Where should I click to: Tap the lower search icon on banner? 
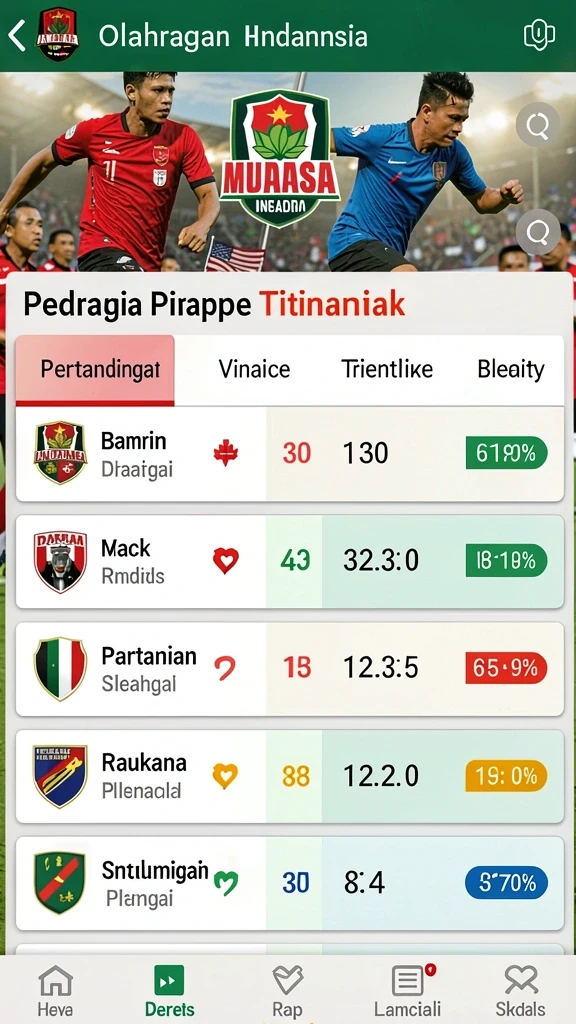coord(537,232)
